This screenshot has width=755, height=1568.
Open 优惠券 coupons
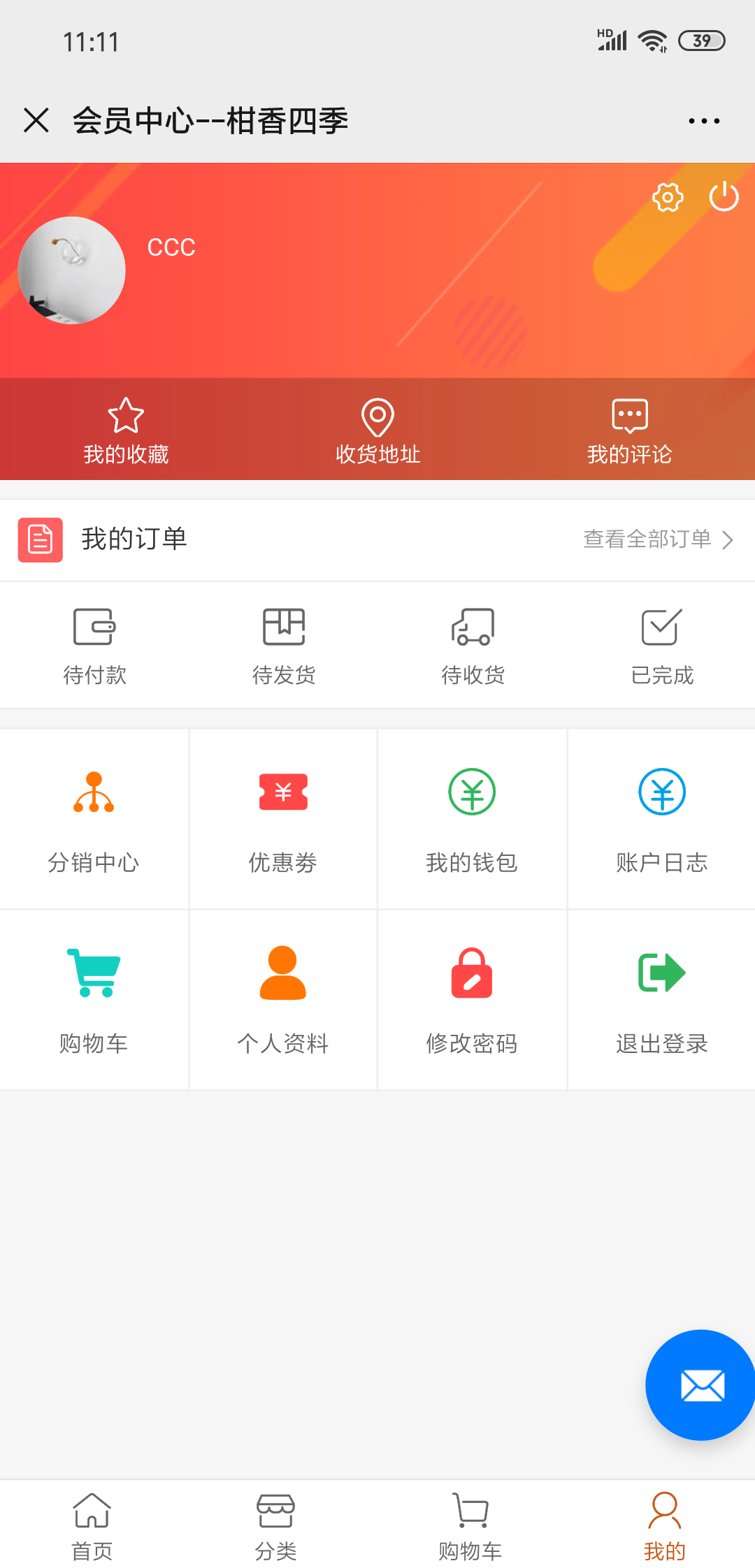283,819
